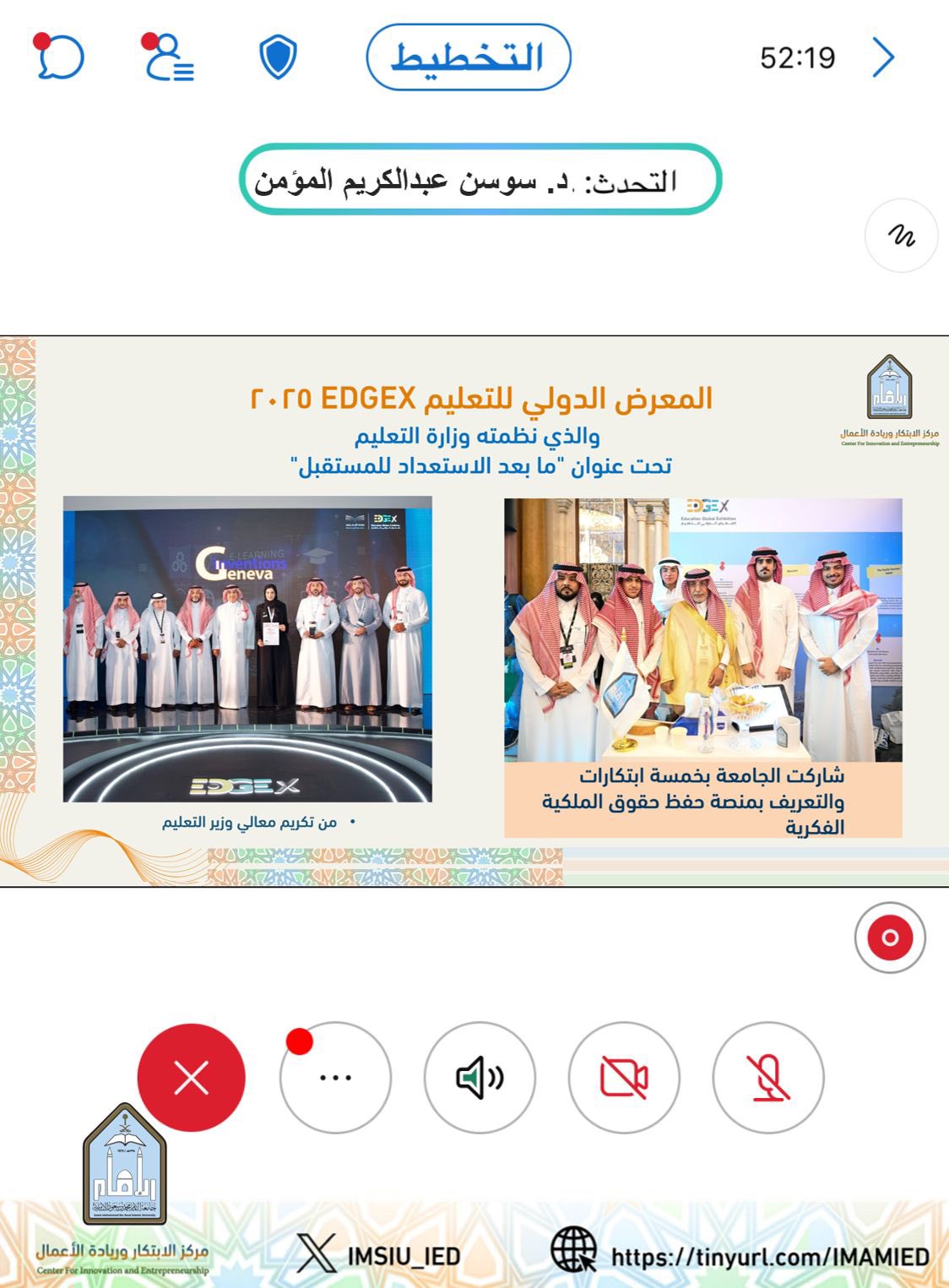The image size is (949, 1288).
Task: Open the more options menu
Action: (335, 1078)
